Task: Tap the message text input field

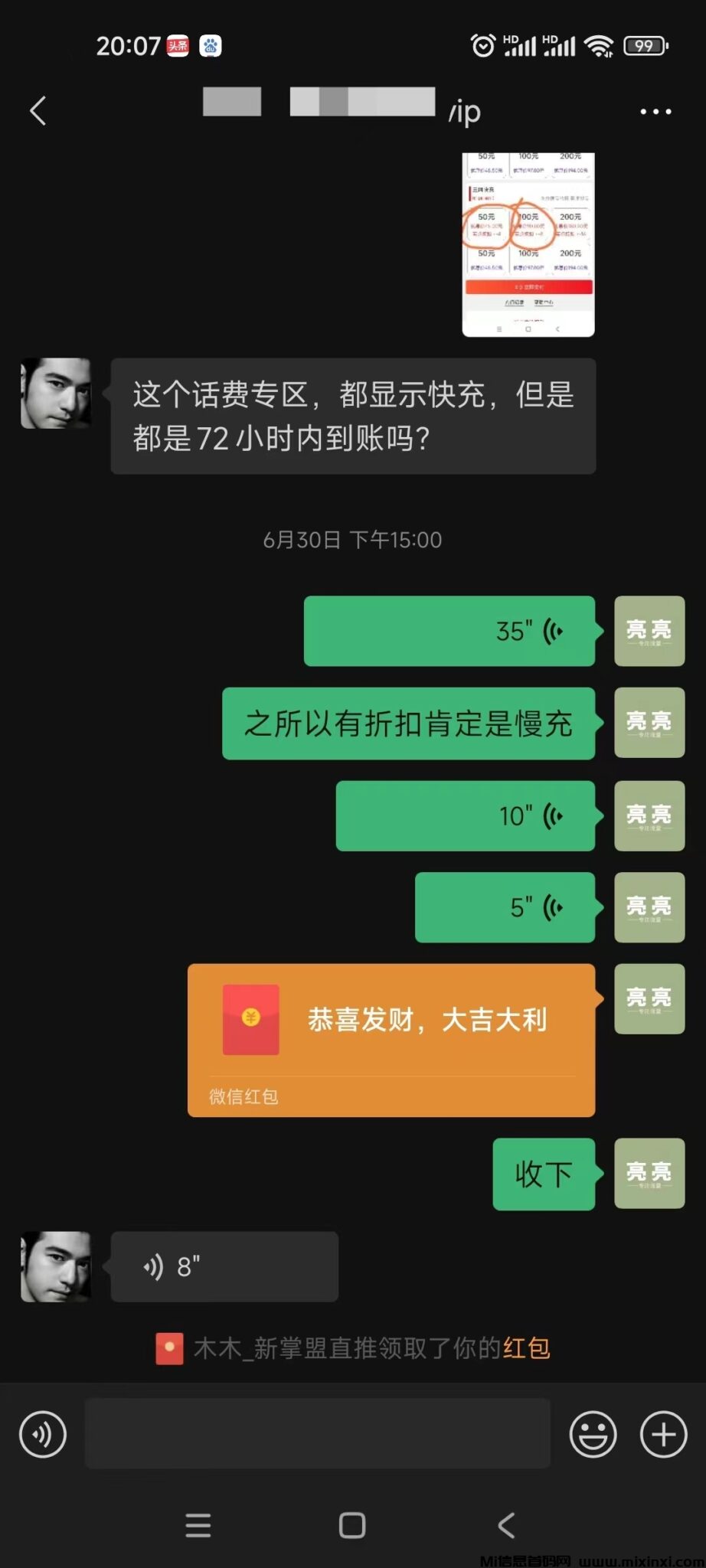Action: coord(318,1433)
